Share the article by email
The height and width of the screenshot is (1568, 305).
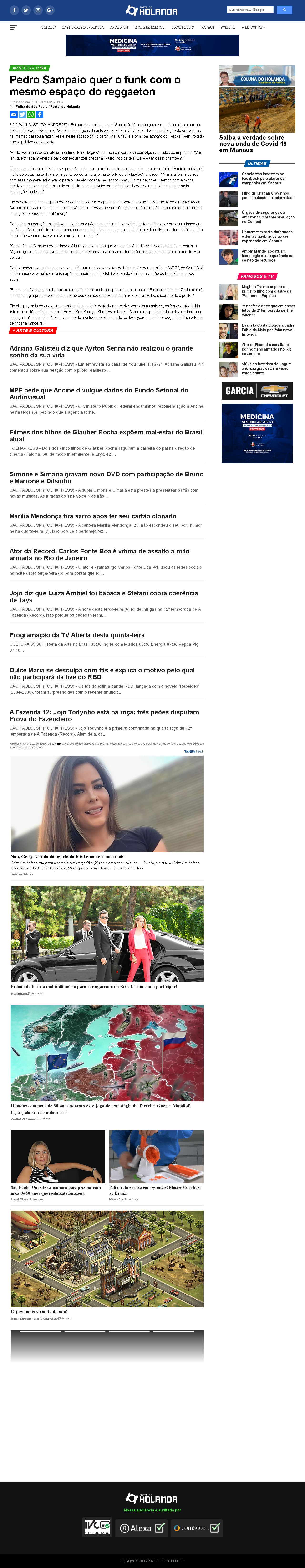13,114
